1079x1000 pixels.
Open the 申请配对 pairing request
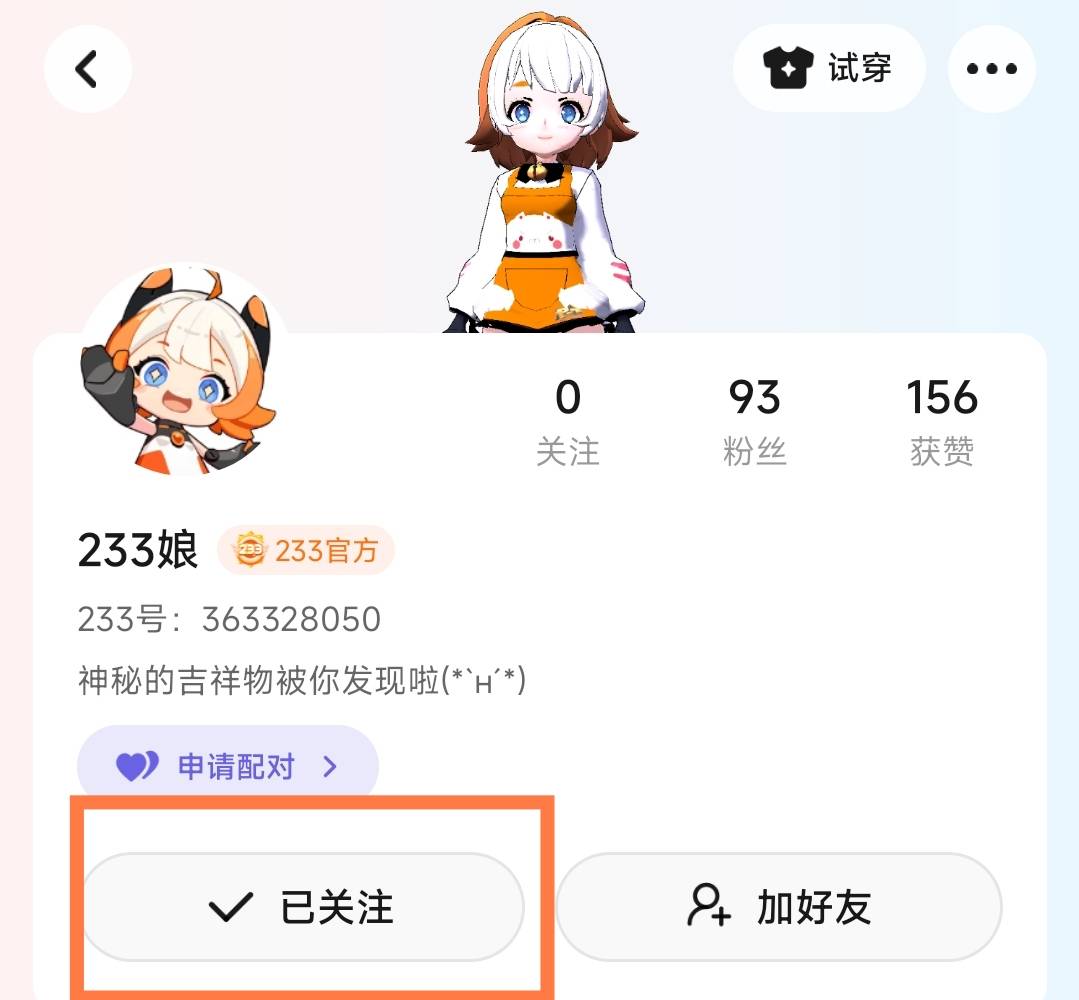(x=228, y=767)
